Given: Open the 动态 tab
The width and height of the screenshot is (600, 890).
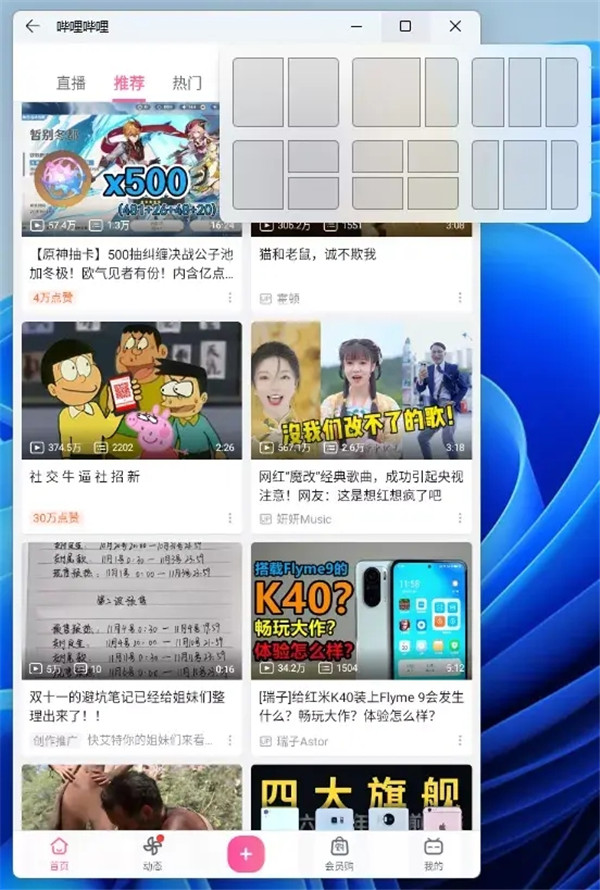Looking at the screenshot, I should pos(152,852).
